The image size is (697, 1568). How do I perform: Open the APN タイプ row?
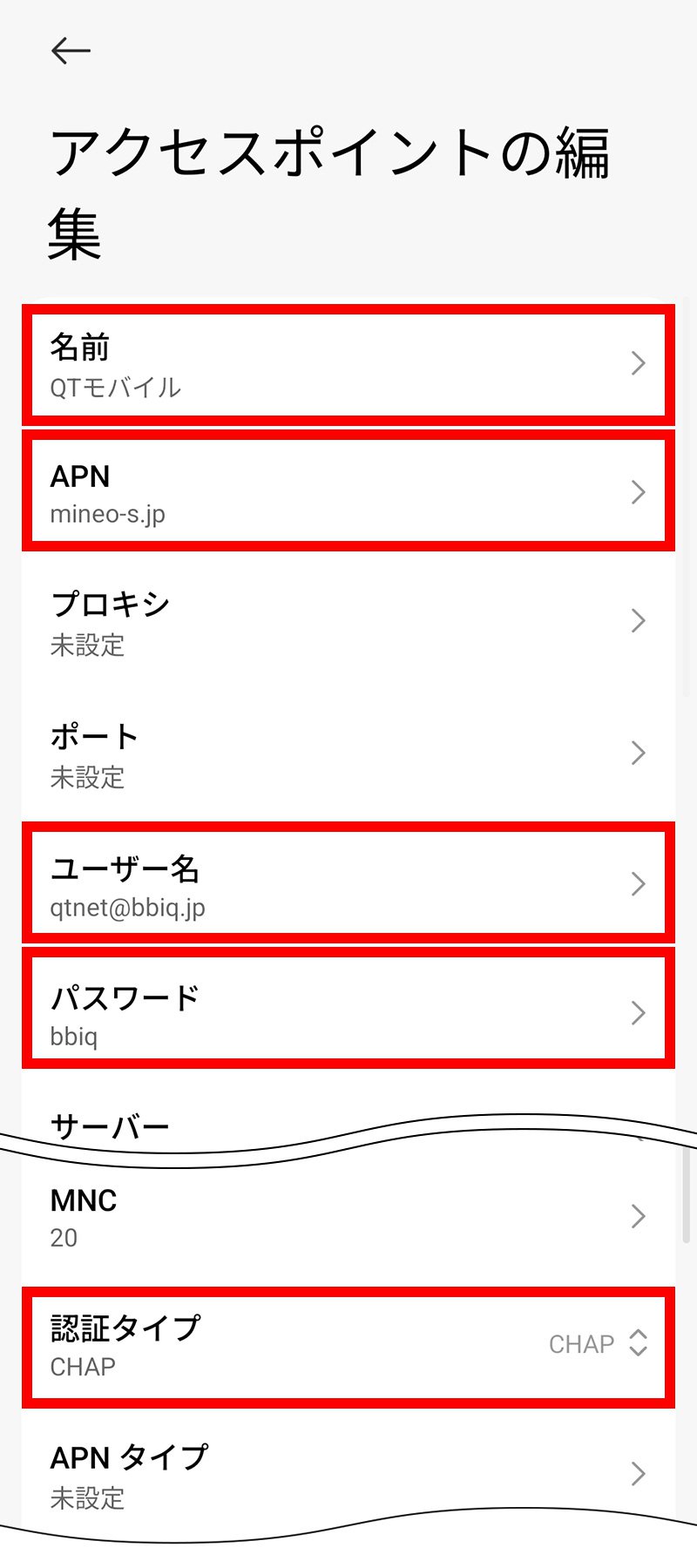coord(348,1474)
